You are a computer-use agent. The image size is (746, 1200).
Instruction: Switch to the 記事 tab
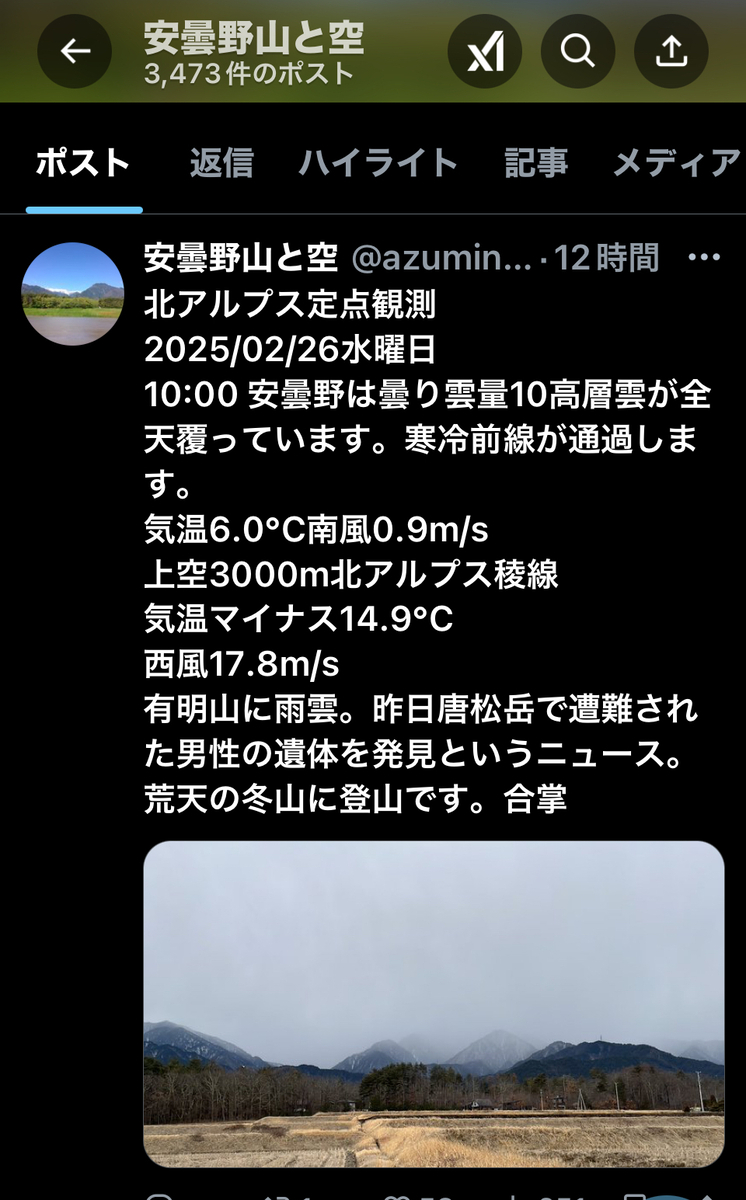click(536, 163)
